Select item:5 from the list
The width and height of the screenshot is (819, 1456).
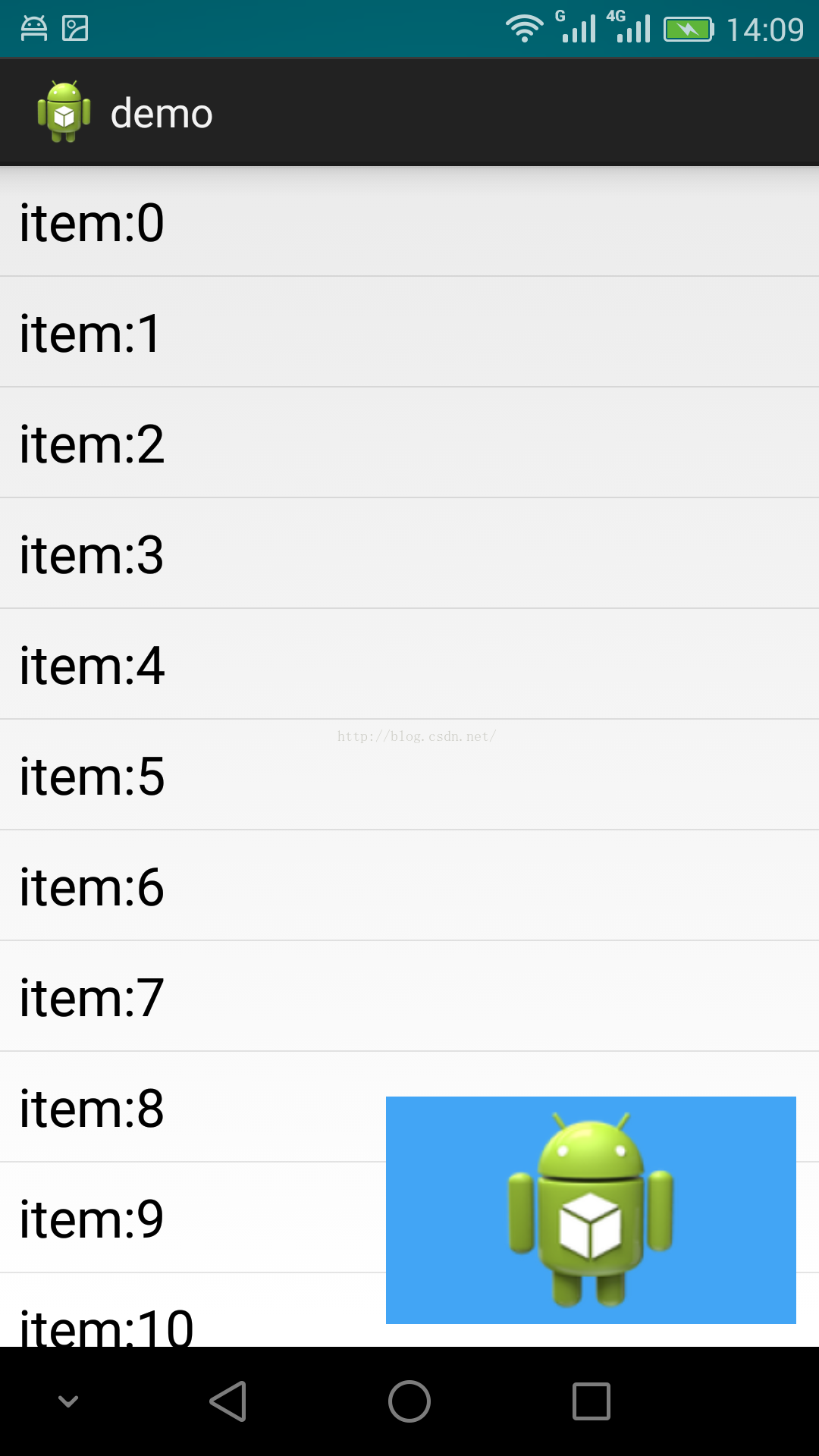point(409,775)
